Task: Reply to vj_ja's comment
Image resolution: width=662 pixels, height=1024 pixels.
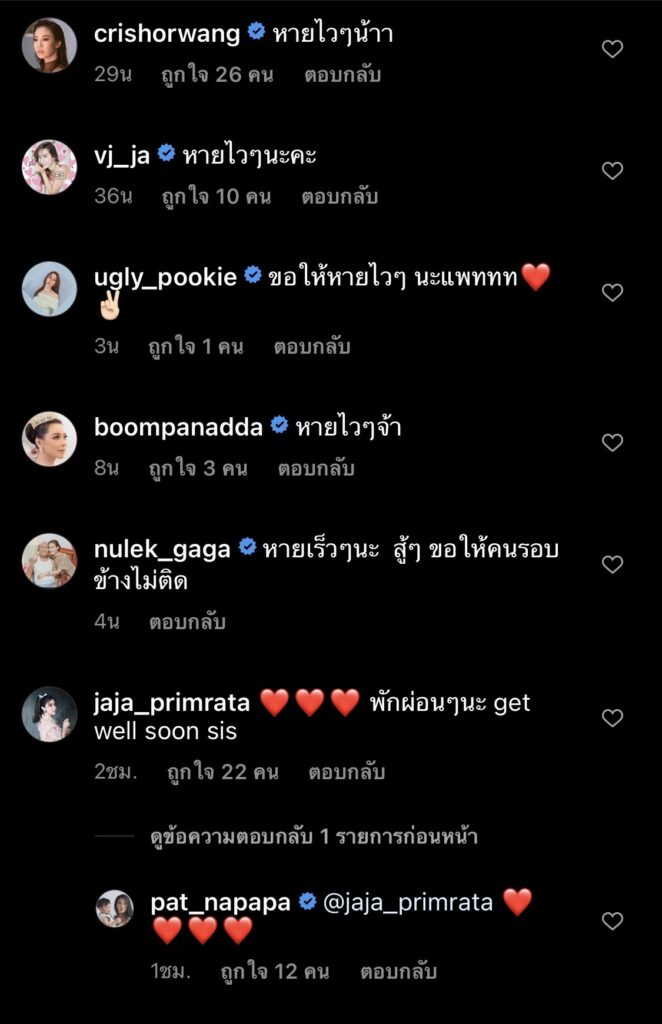Action: (339, 197)
